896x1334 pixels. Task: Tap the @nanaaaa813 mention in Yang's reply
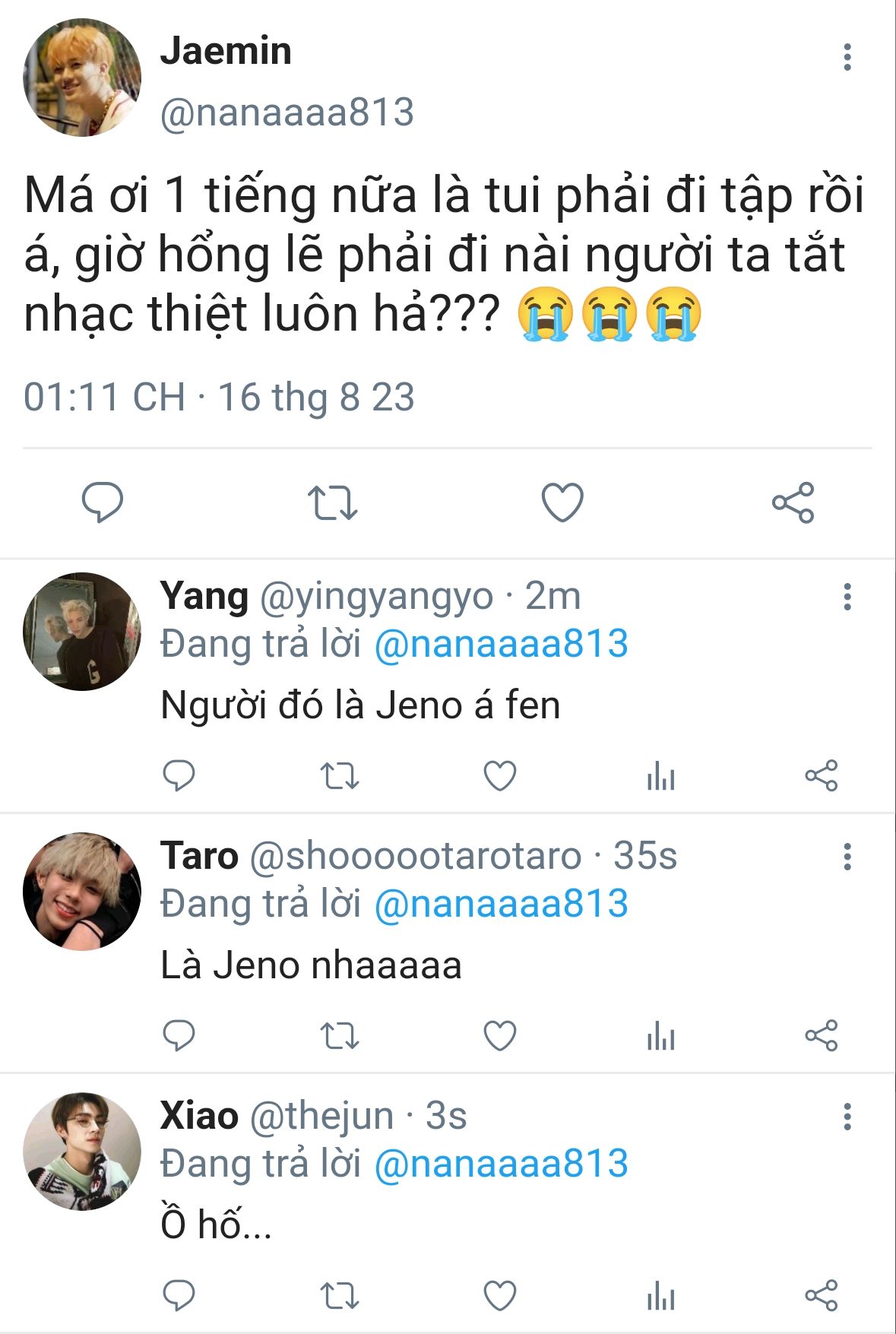tap(502, 644)
